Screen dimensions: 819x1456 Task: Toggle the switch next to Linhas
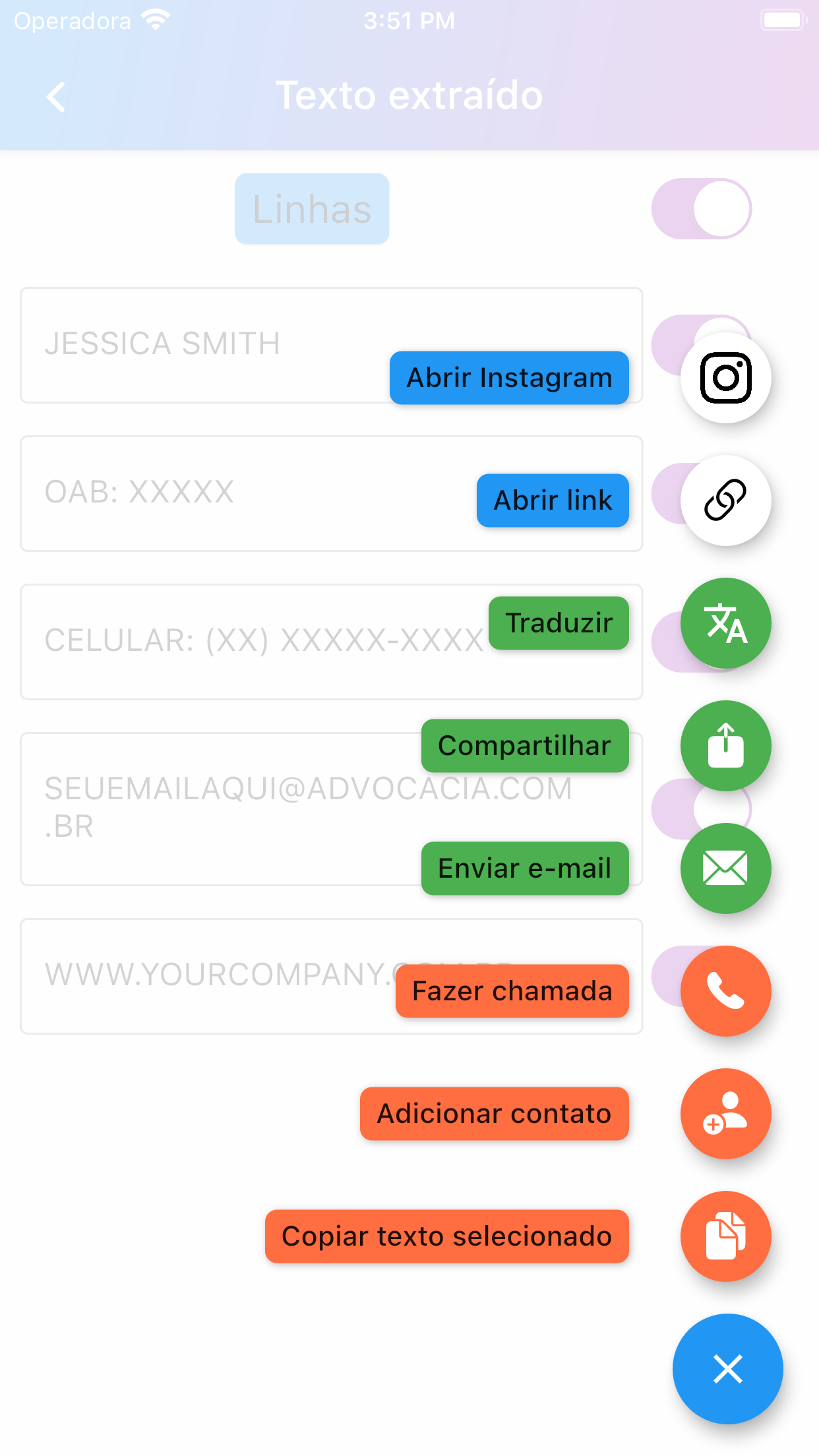[x=702, y=208]
